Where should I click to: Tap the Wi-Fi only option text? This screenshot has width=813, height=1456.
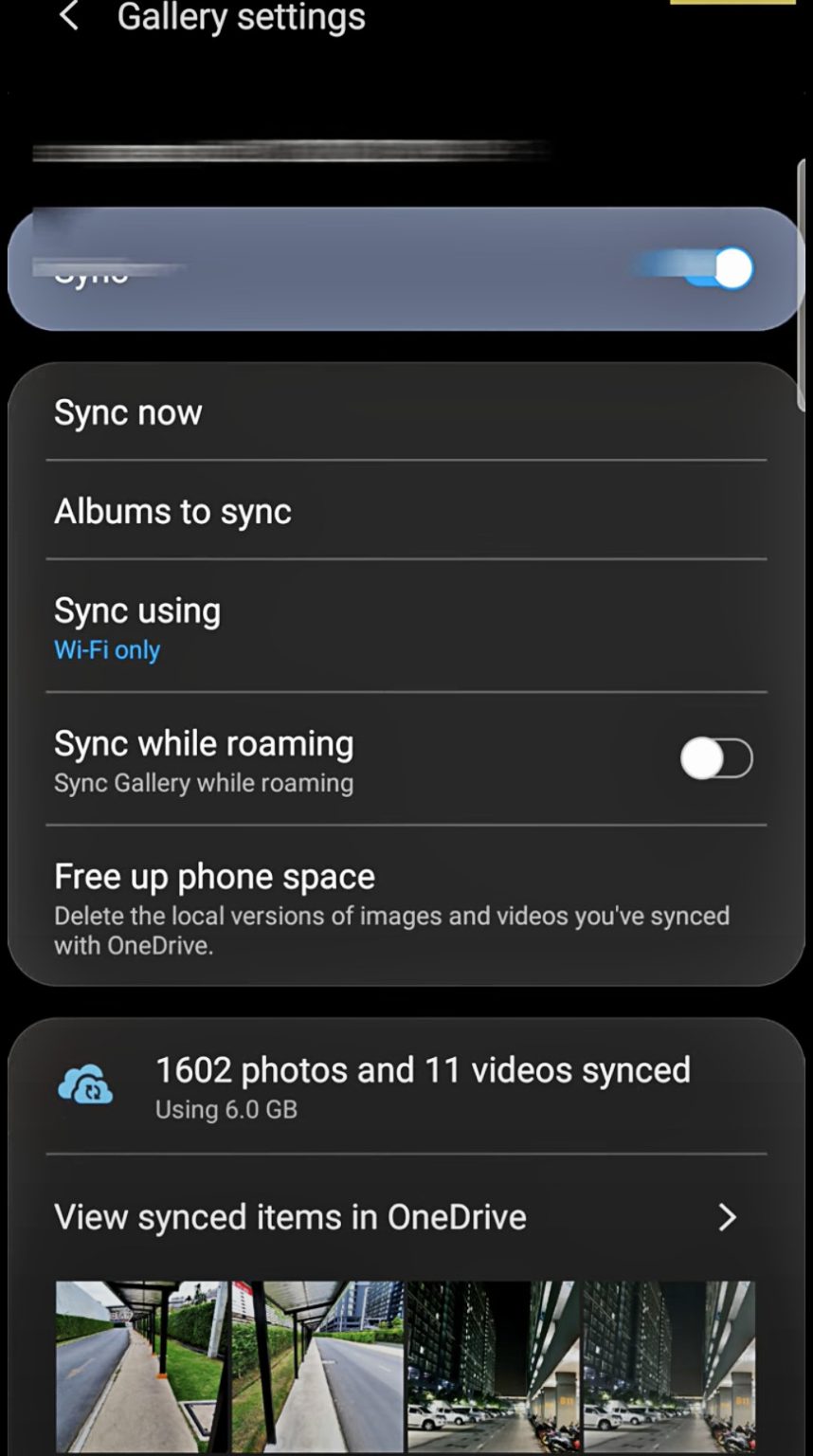click(108, 650)
